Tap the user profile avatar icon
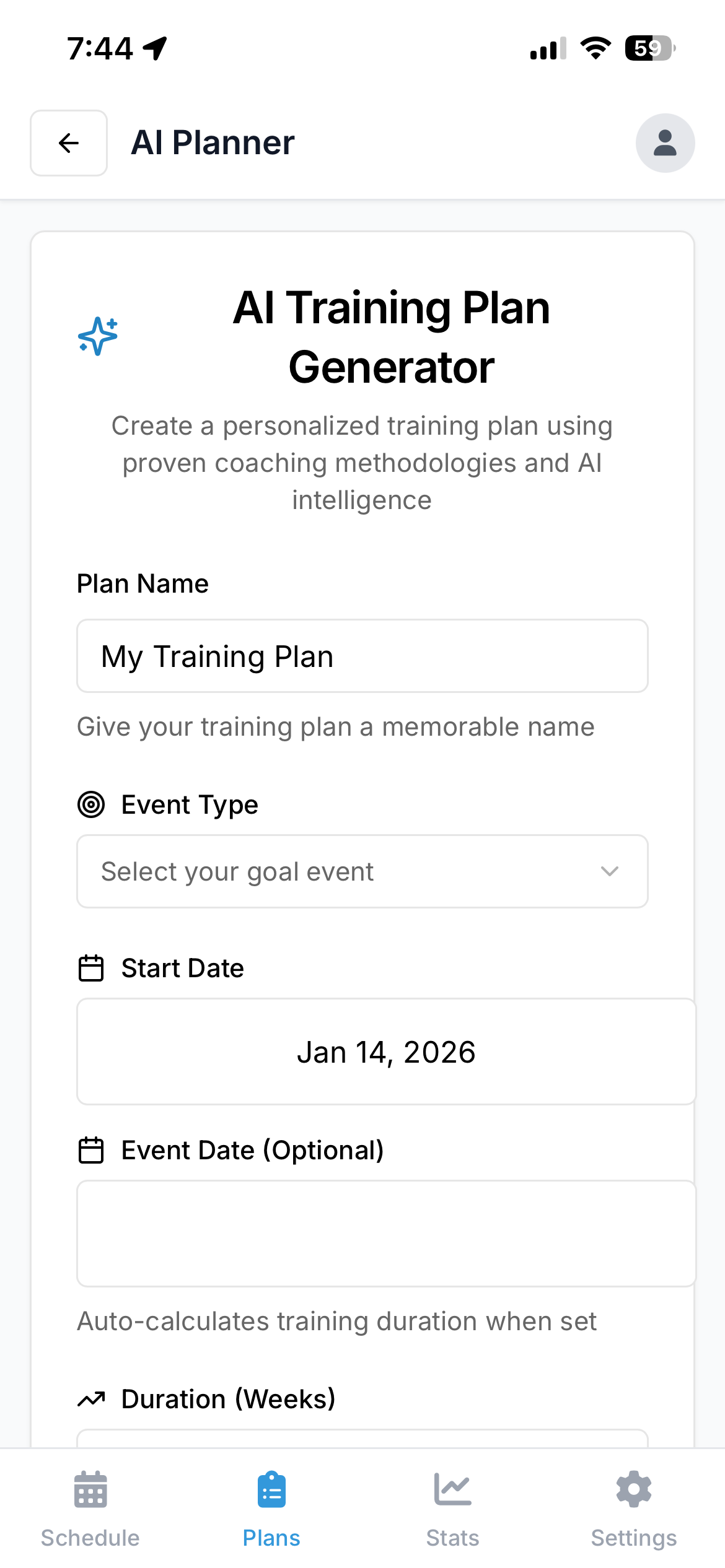This screenshot has width=725, height=1568. click(x=664, y=142)
